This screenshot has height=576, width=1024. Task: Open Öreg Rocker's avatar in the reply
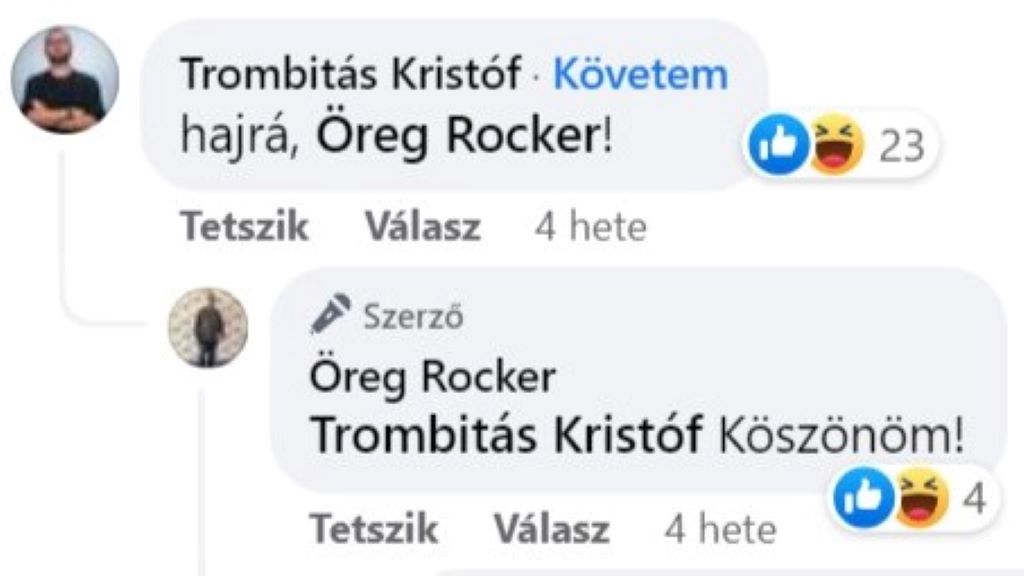[207, 327]
